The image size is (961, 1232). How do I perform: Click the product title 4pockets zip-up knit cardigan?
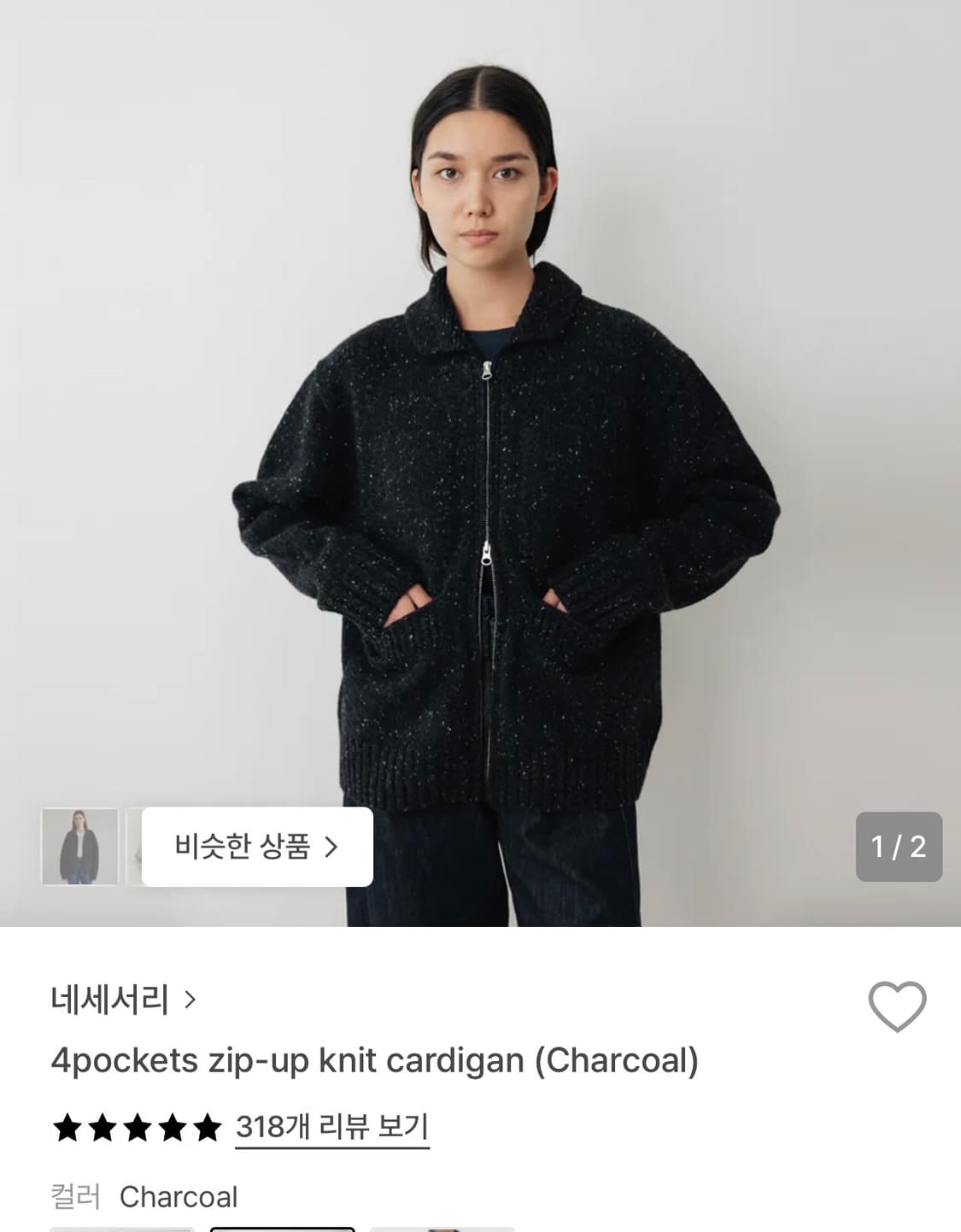pyautogui.click(x=376, y=1059)
